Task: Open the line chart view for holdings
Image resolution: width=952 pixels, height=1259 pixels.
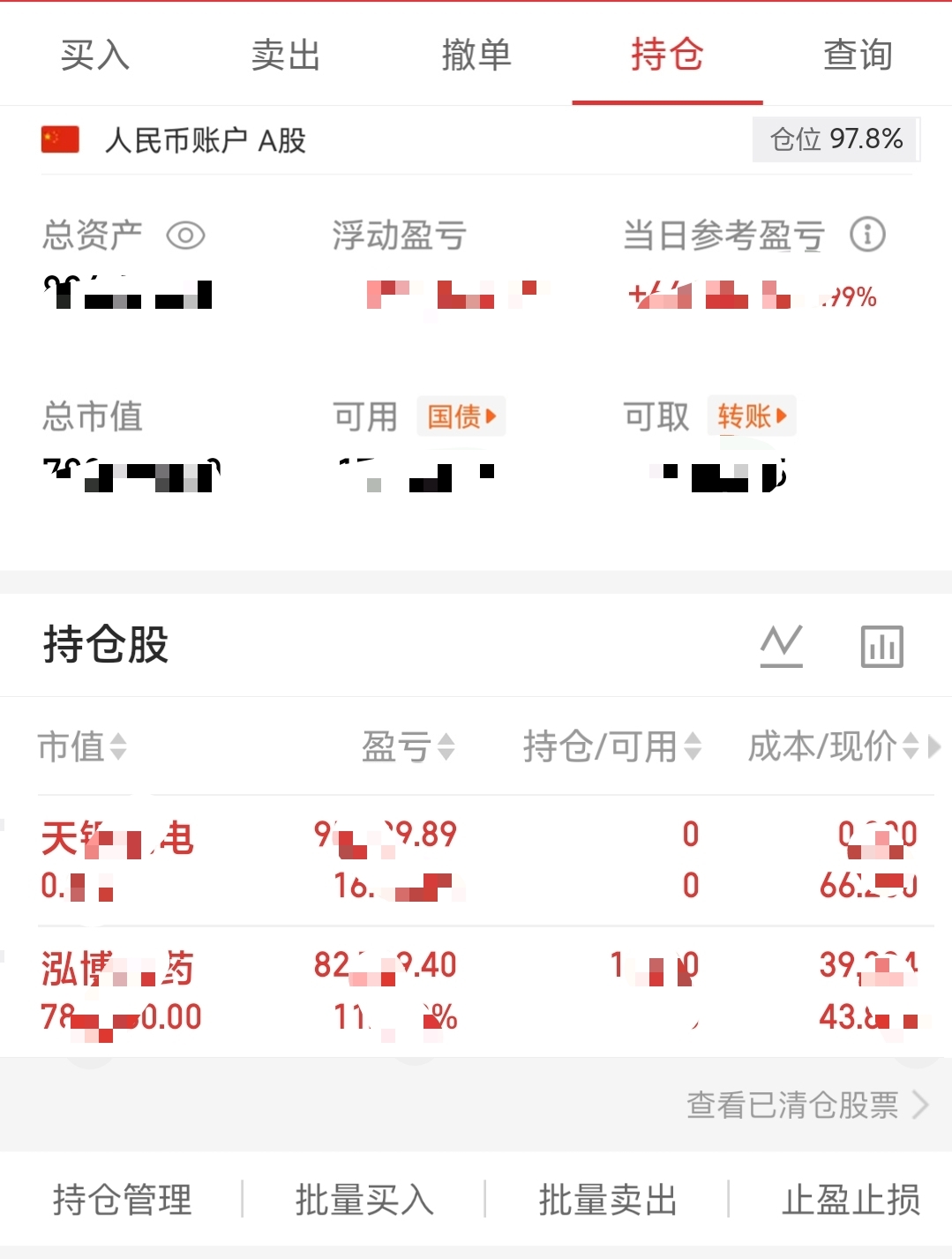Action: 782,646
